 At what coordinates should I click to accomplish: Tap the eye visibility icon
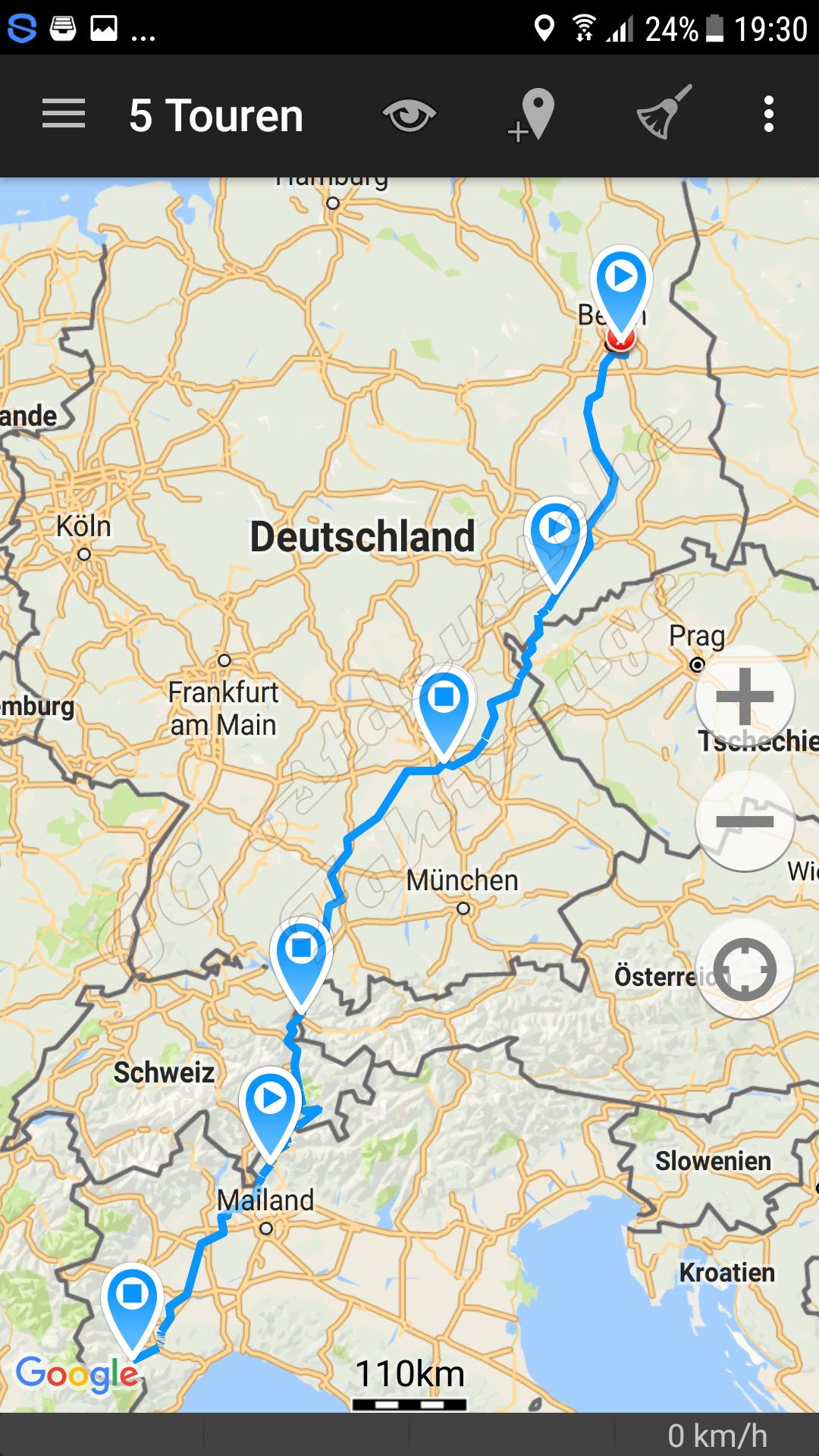click(409, 115)
